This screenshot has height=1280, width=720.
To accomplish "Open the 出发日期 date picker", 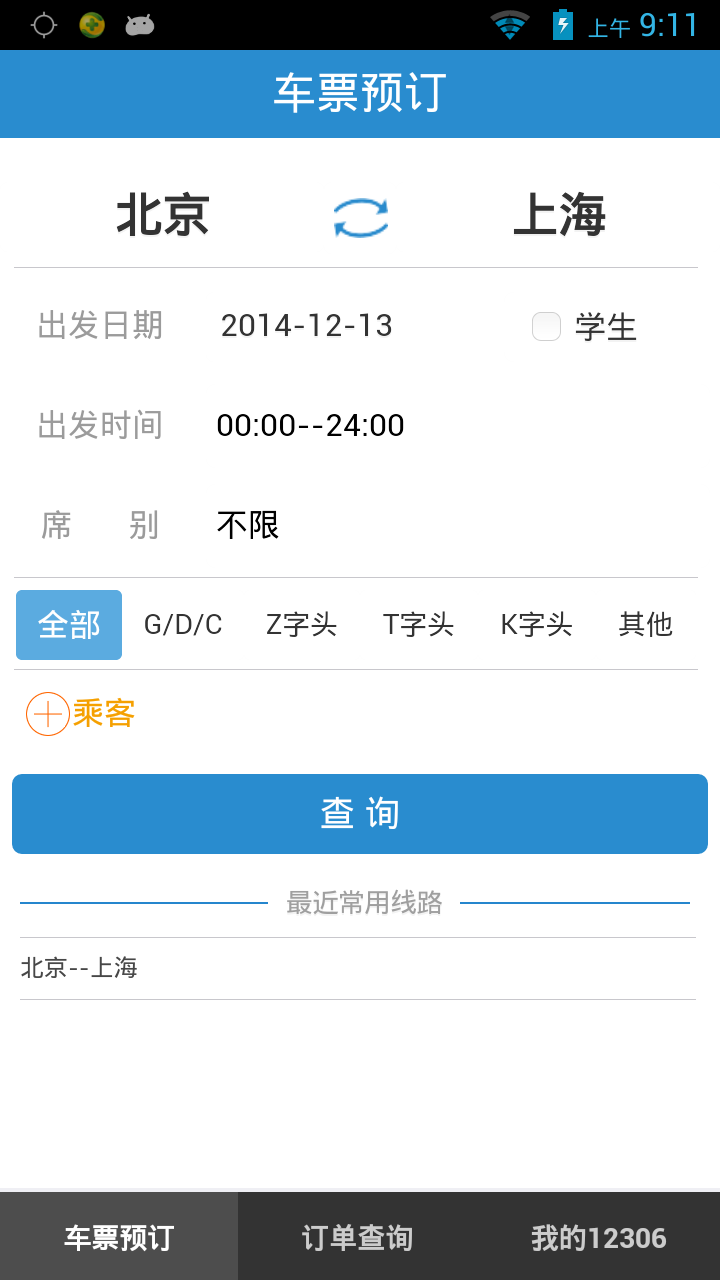I will 306,326.
